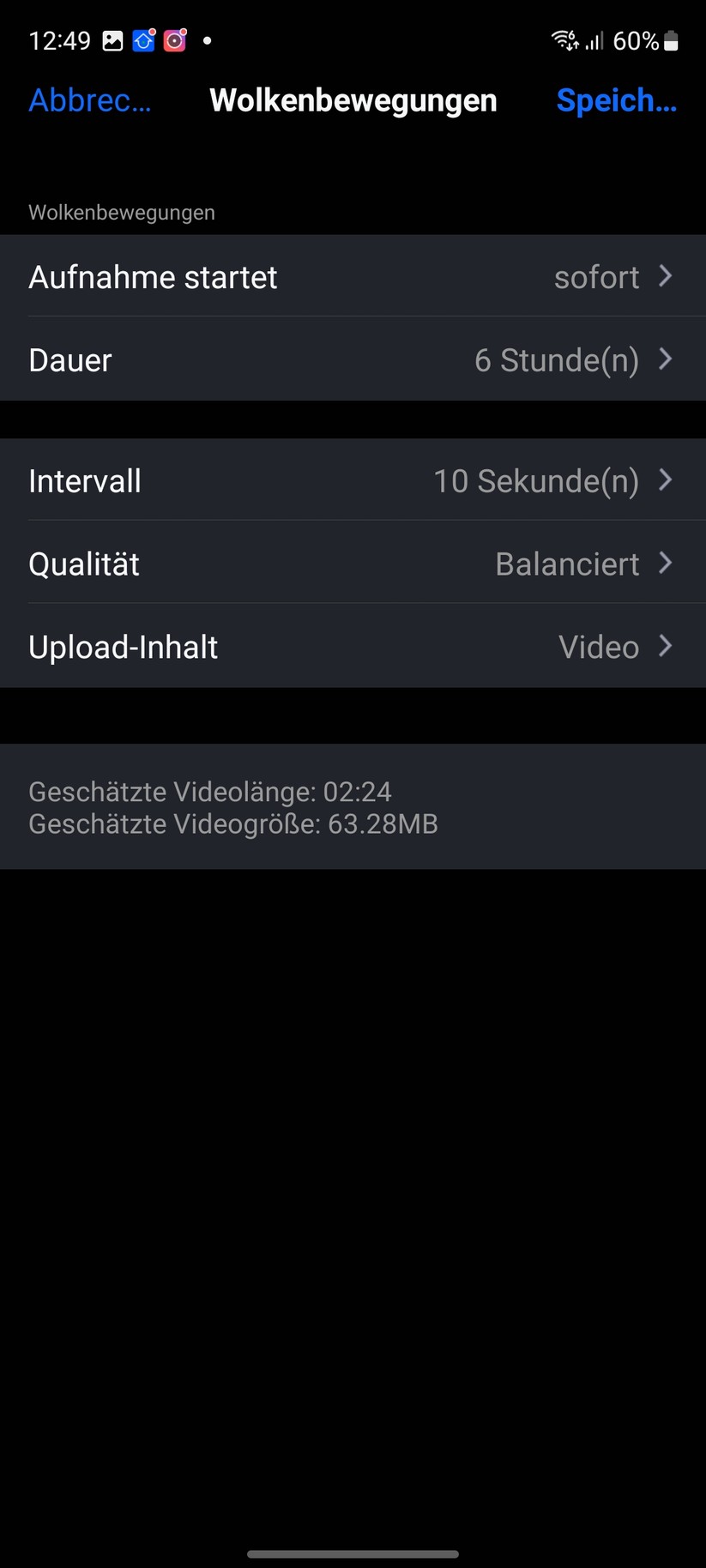Tap the clock showing 12:49
This screenshot has width=706, height=1568.
(58, 39)
